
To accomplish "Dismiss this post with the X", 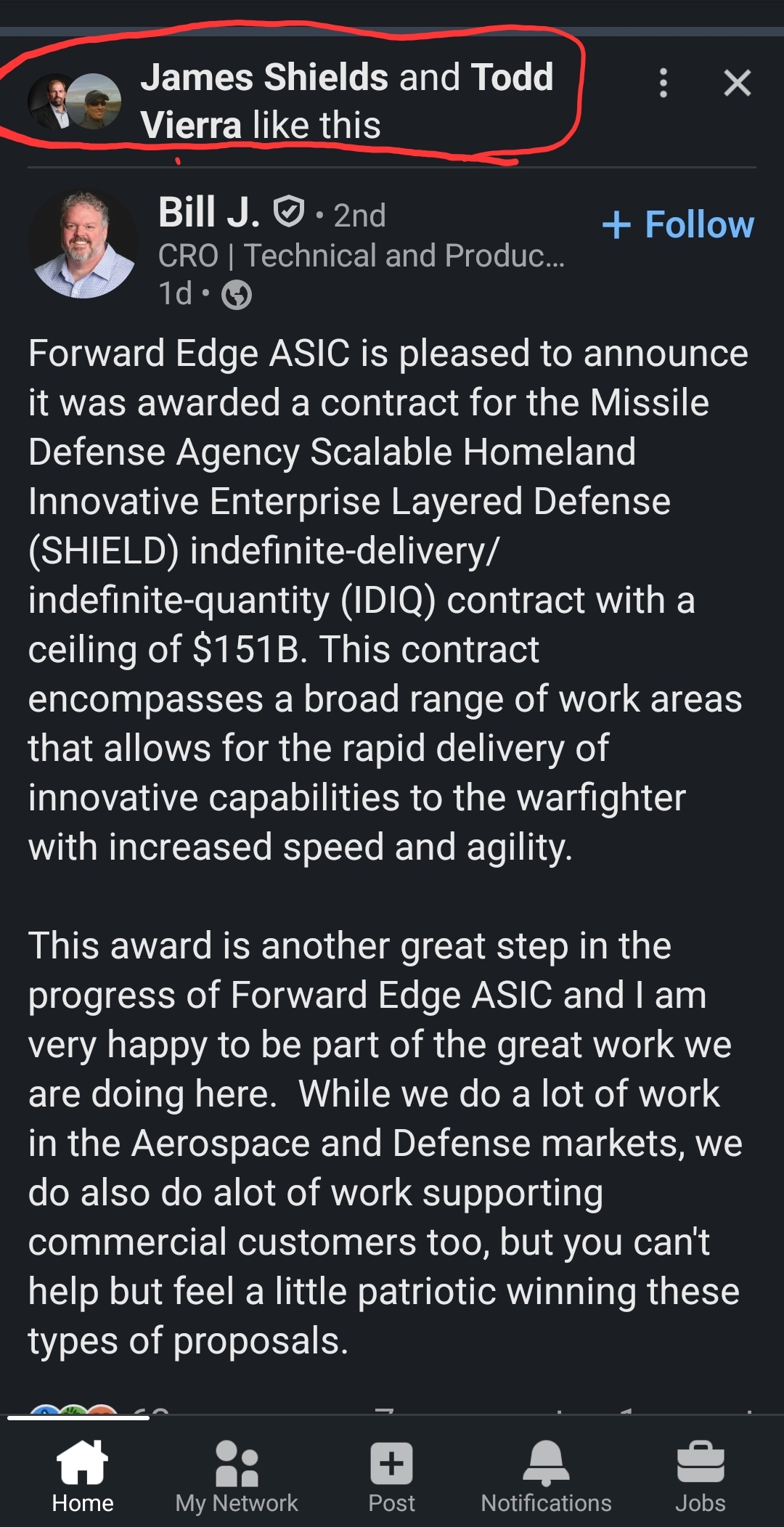I will pos(737,83).
